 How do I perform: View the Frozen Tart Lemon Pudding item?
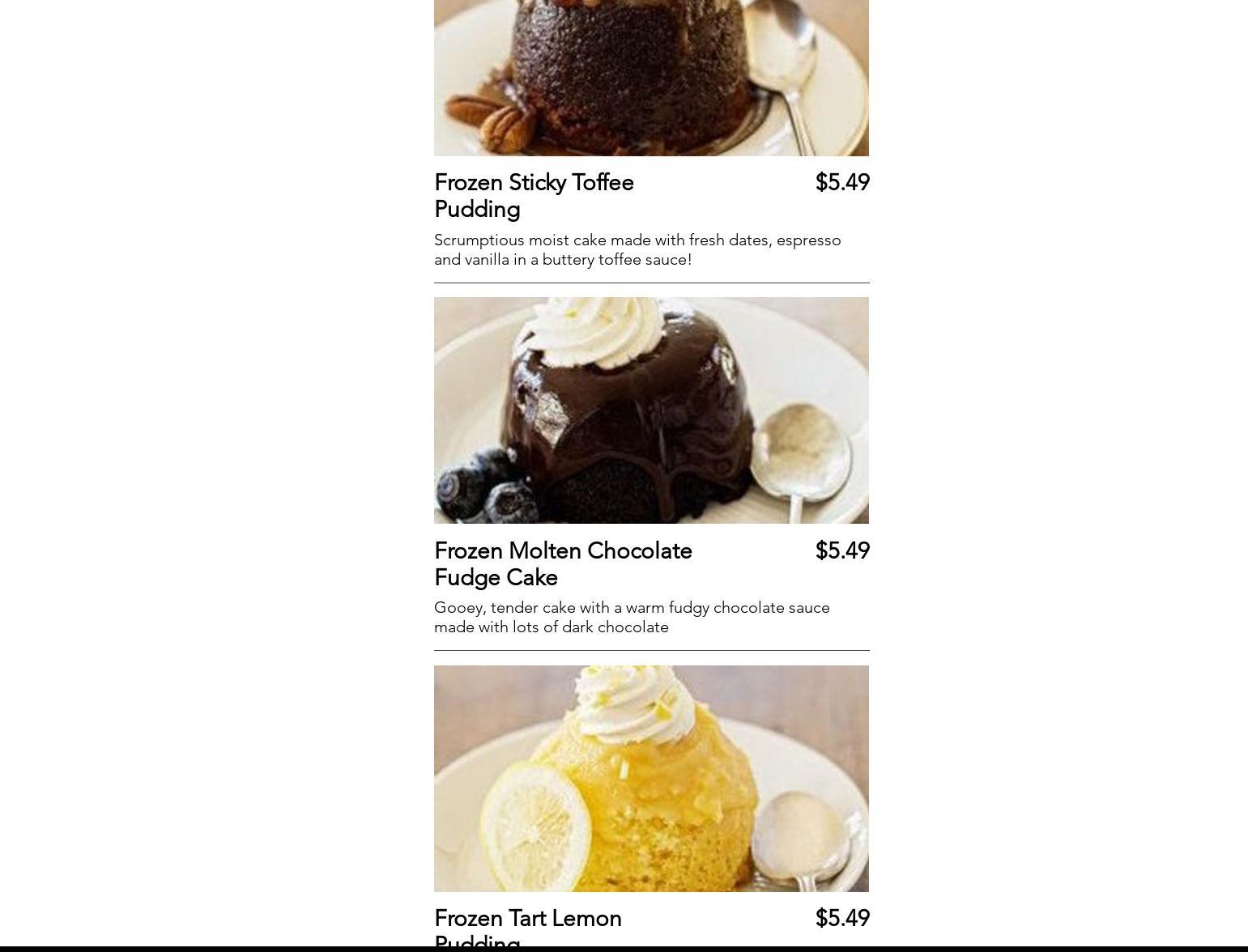[x=528, y=920]
